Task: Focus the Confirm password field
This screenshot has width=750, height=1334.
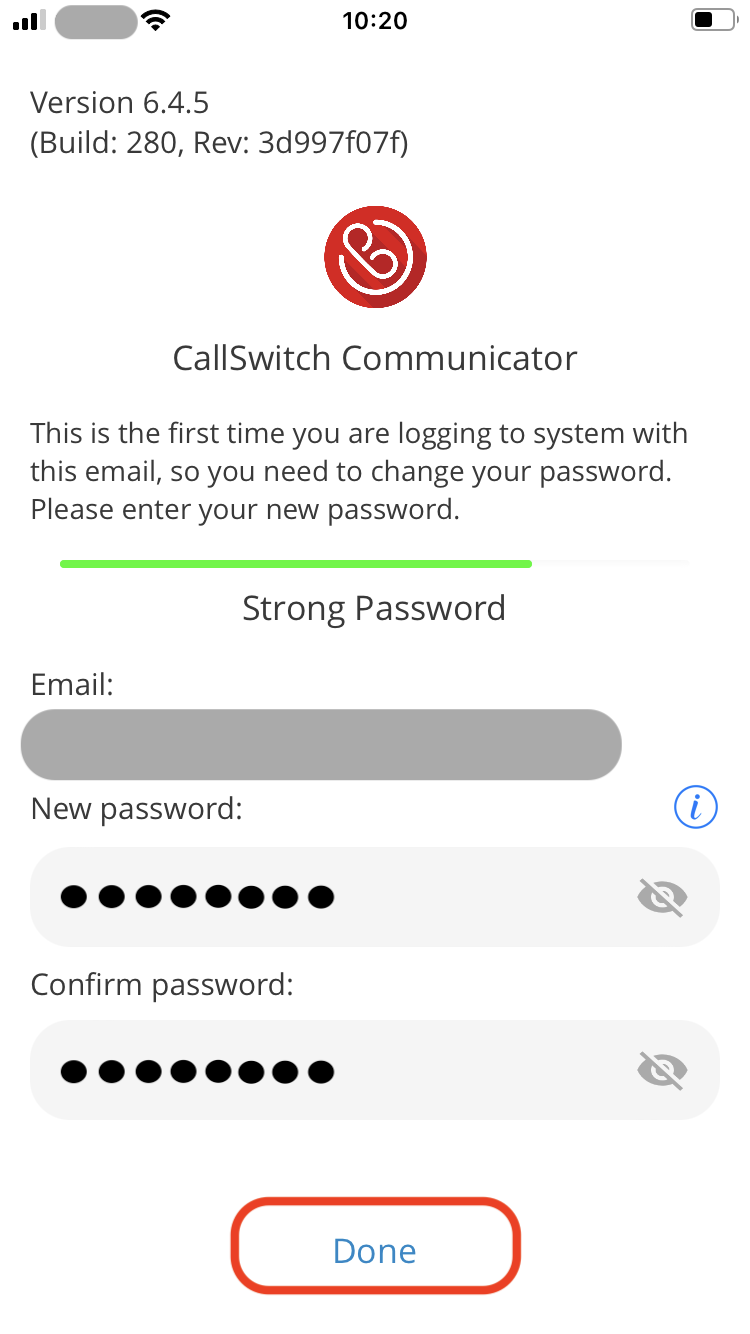Action: tap(375, 1070)
